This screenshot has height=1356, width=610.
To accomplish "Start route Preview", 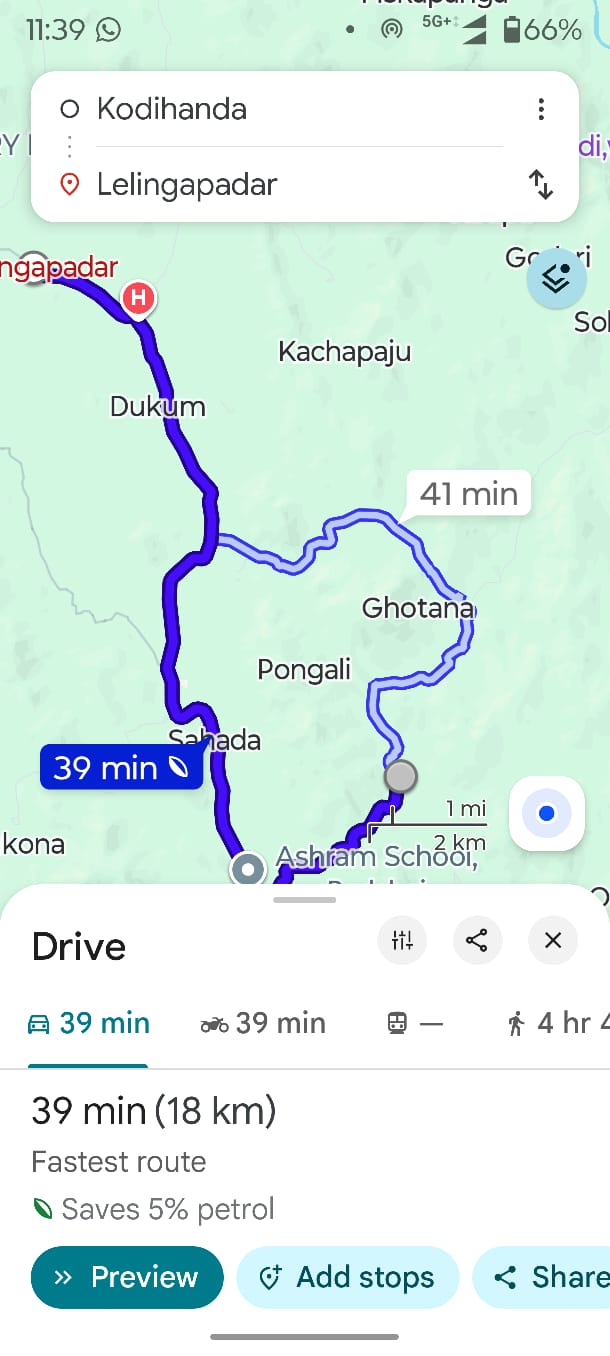I will (x=127, y=1277).
